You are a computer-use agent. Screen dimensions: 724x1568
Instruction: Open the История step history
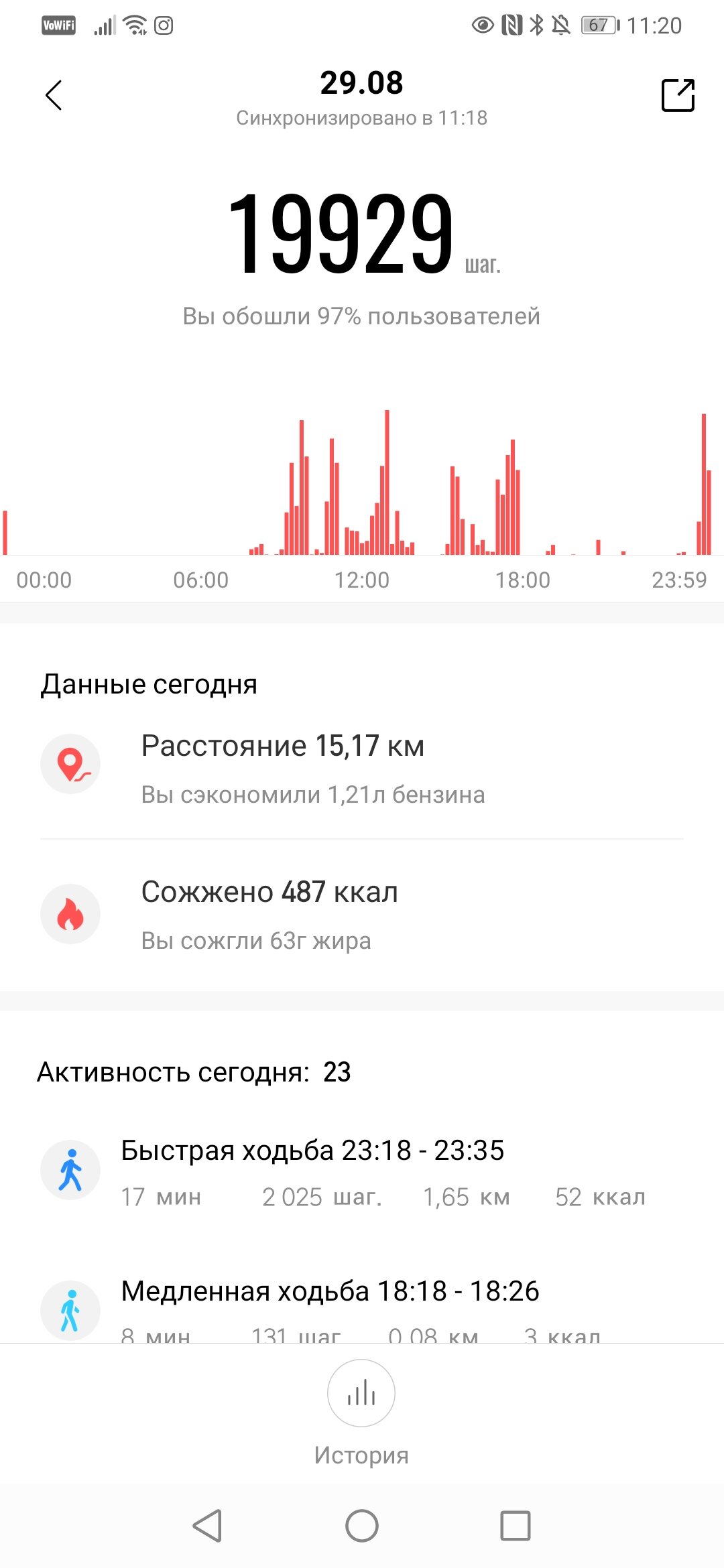[x=361, y=1407]
